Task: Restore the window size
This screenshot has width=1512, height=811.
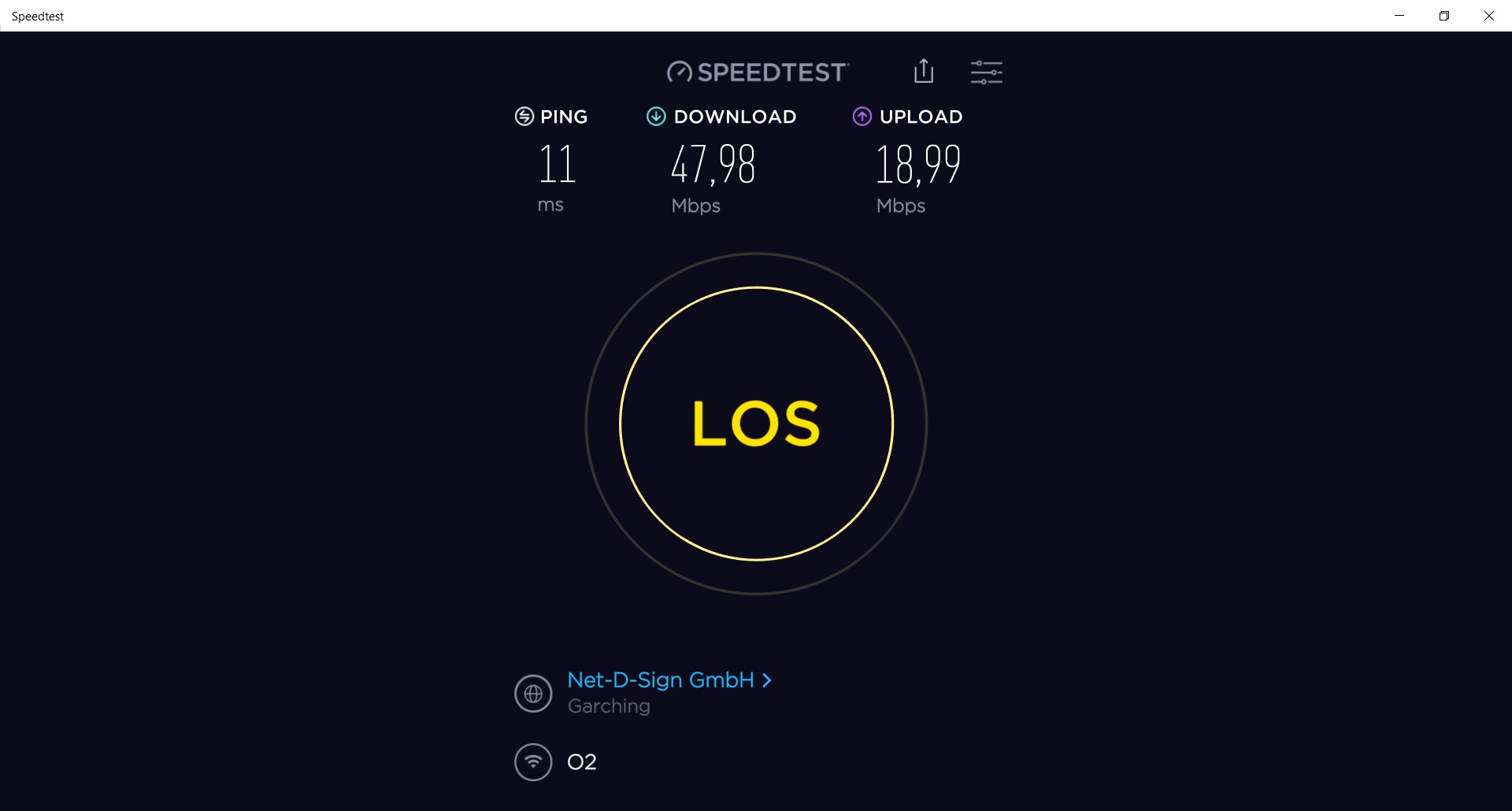Action: pos(1444,16)
